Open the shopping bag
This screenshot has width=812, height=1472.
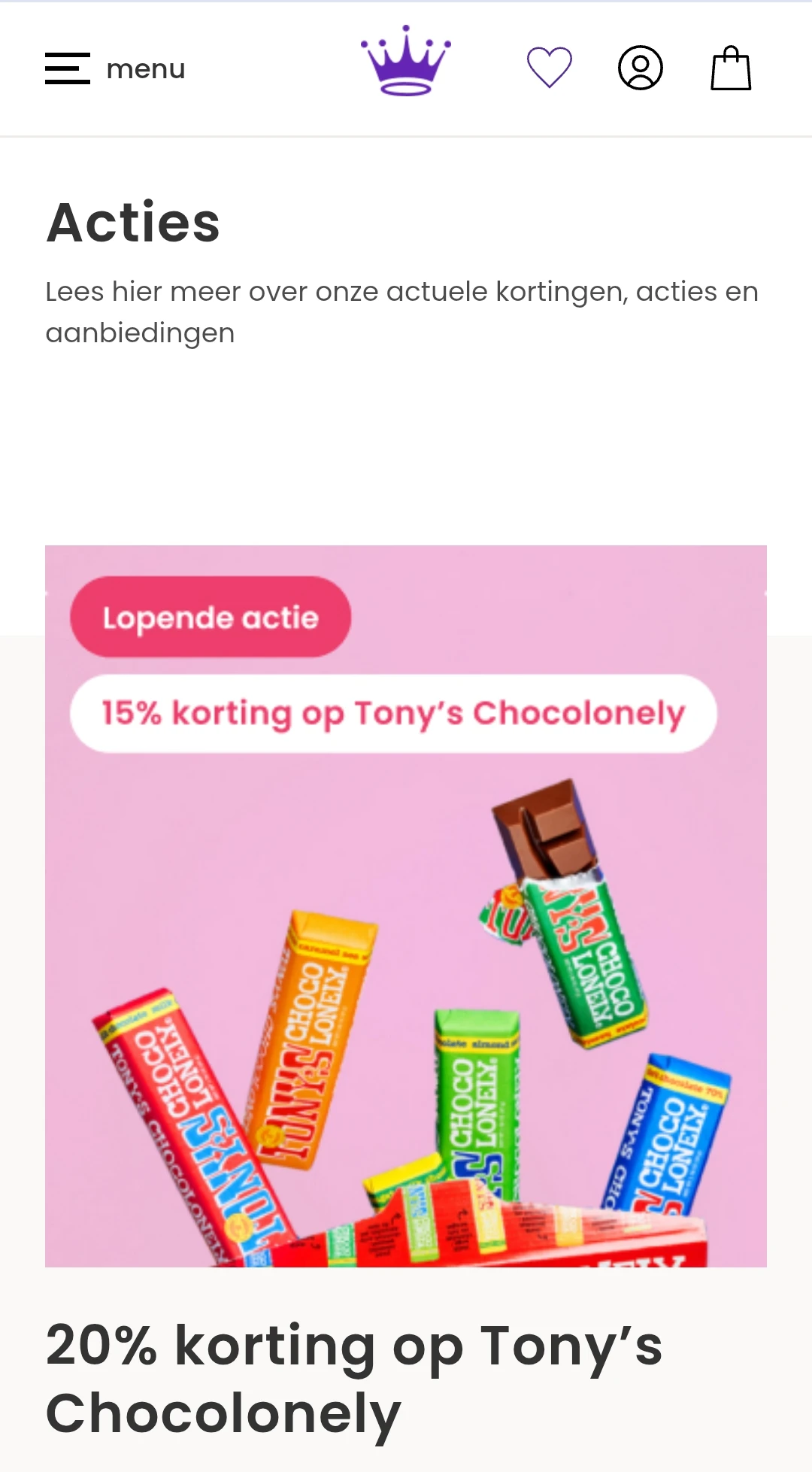point(731,68)
